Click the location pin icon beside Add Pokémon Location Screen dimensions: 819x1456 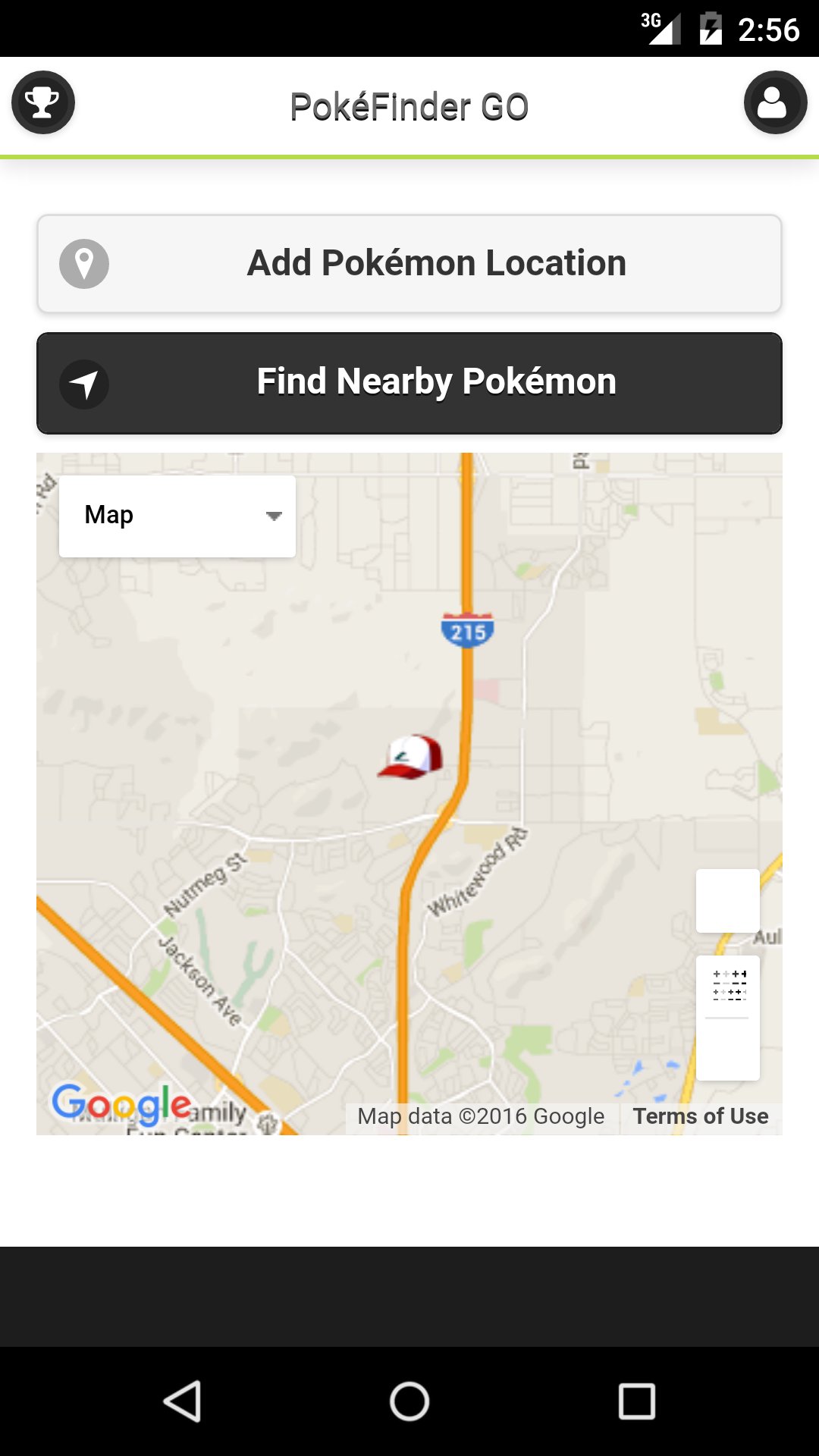[x=85, y=264]
